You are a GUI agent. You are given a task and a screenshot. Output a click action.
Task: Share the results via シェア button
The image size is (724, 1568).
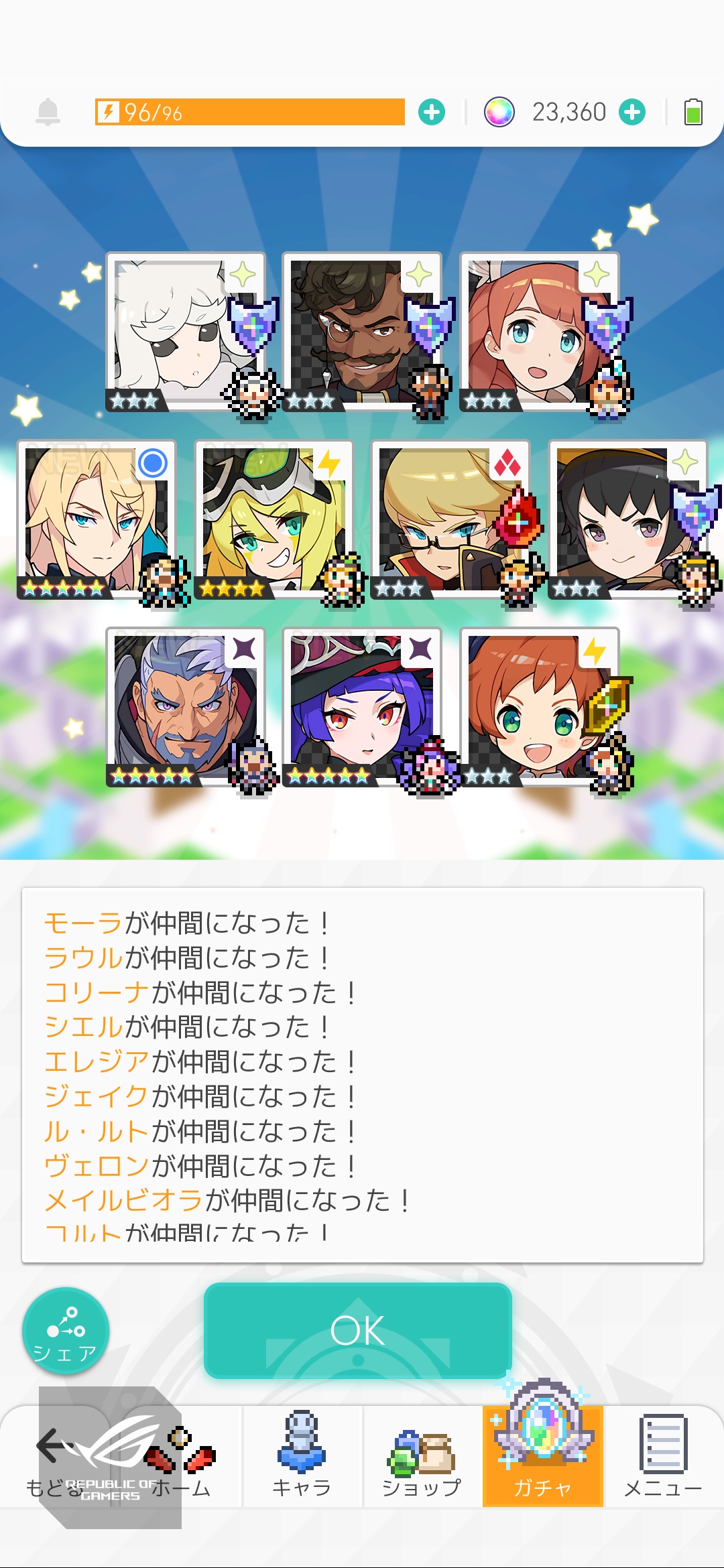[x=65, y=1331]
